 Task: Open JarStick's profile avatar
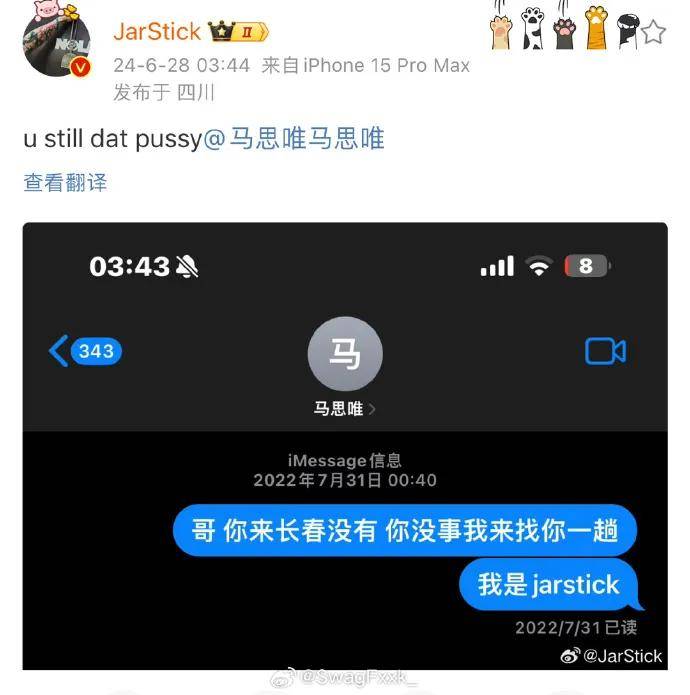(57, 47)
